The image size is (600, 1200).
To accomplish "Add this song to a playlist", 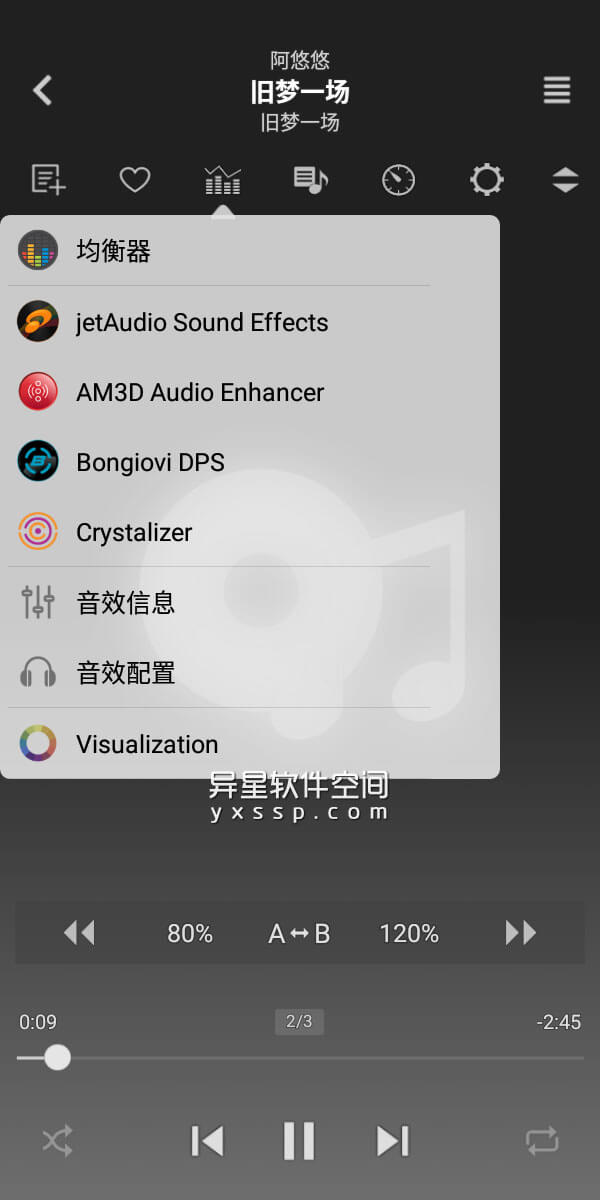I will click(48, 180).
